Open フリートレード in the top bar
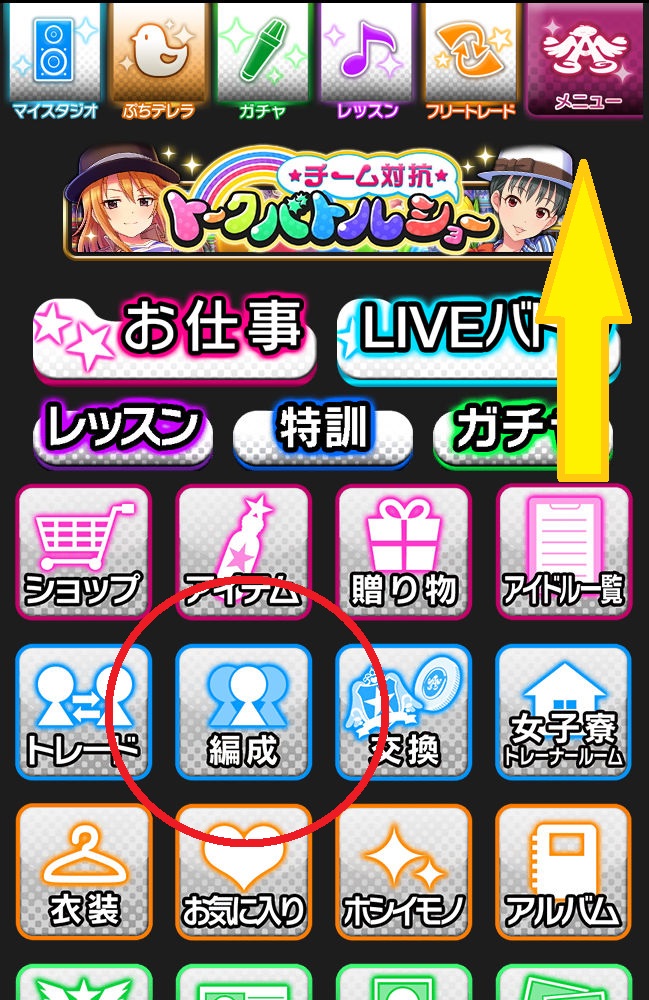Screen dimensions: 649x1000 (470, 60)
